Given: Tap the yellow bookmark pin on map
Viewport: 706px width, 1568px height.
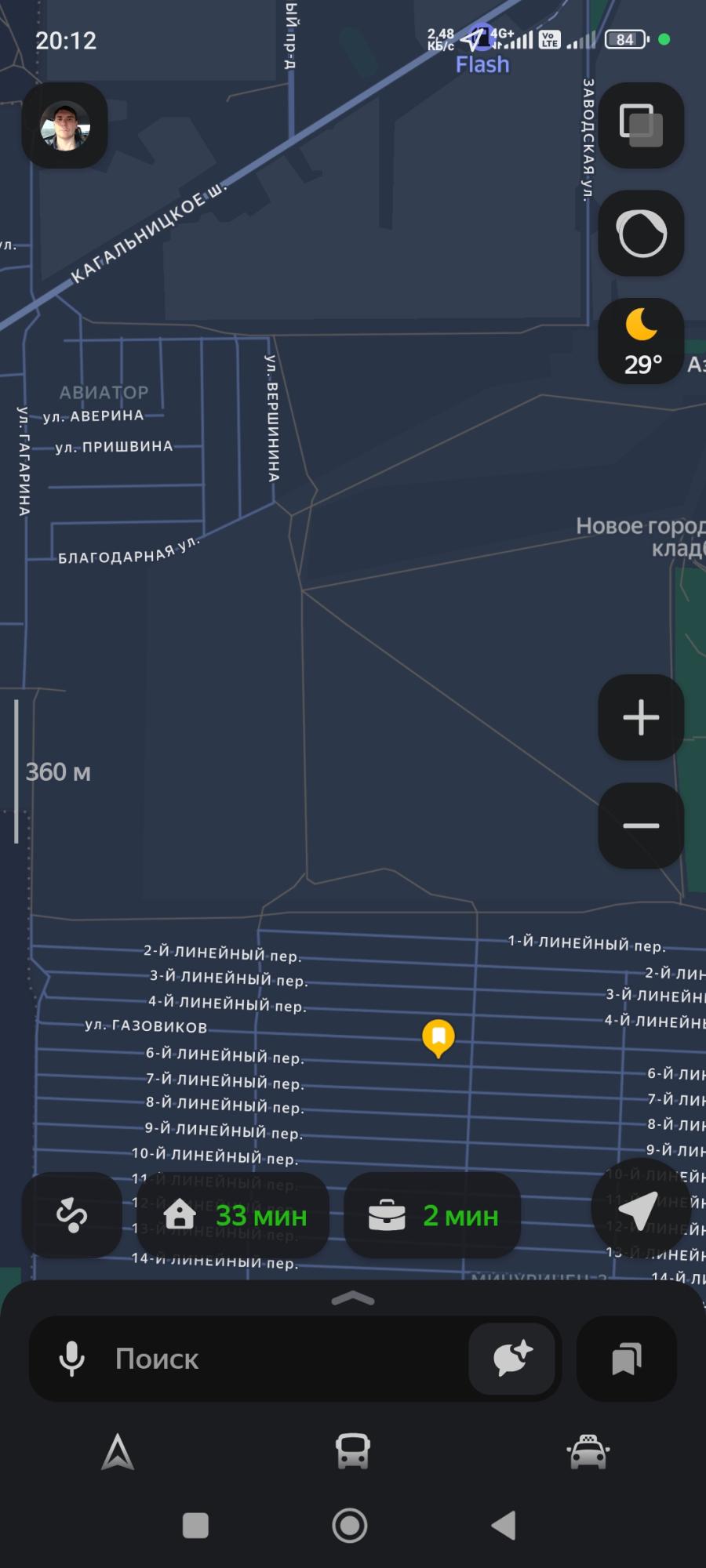Looking at the screenshot, I should 439,1038.
